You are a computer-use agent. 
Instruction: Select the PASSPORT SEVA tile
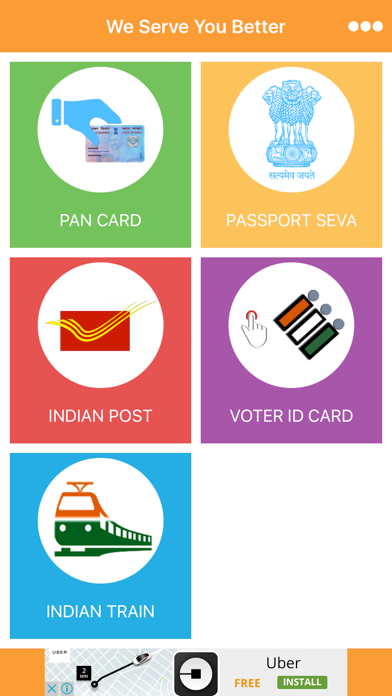tap(291, 154)
